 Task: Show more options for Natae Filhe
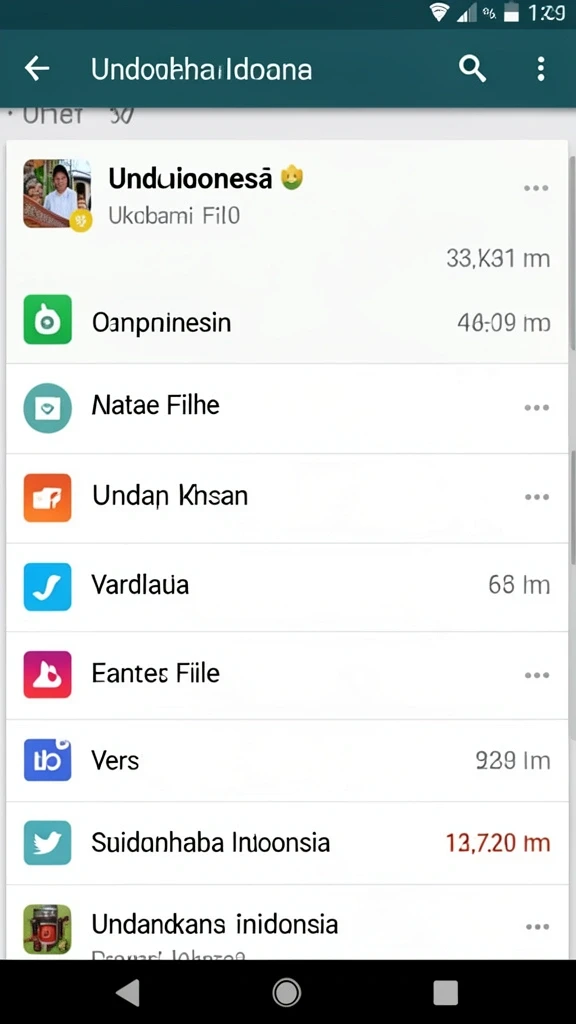coord(536,408)
